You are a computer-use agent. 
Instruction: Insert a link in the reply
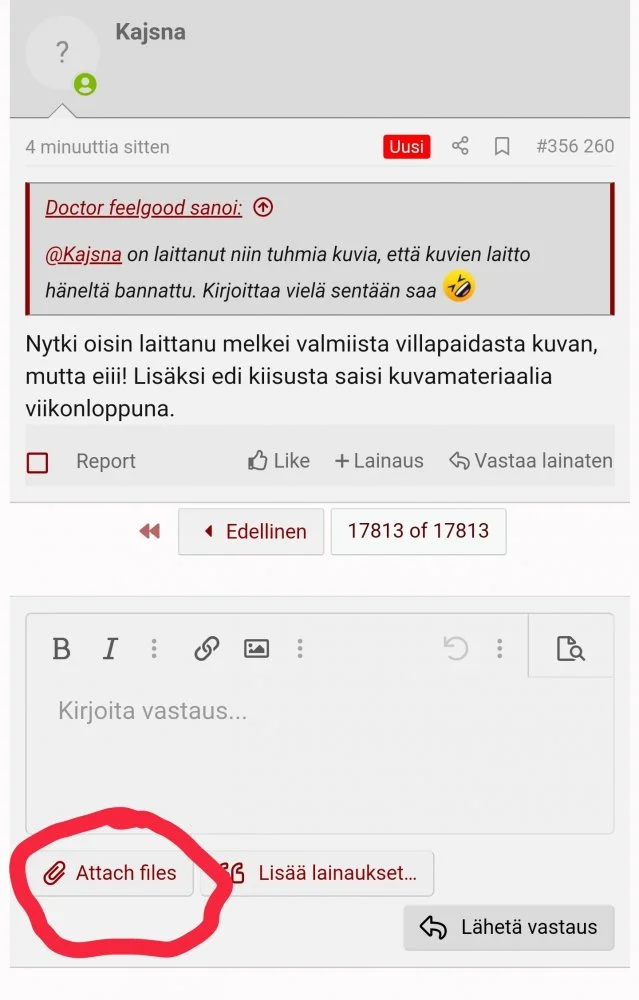point(206,649)
